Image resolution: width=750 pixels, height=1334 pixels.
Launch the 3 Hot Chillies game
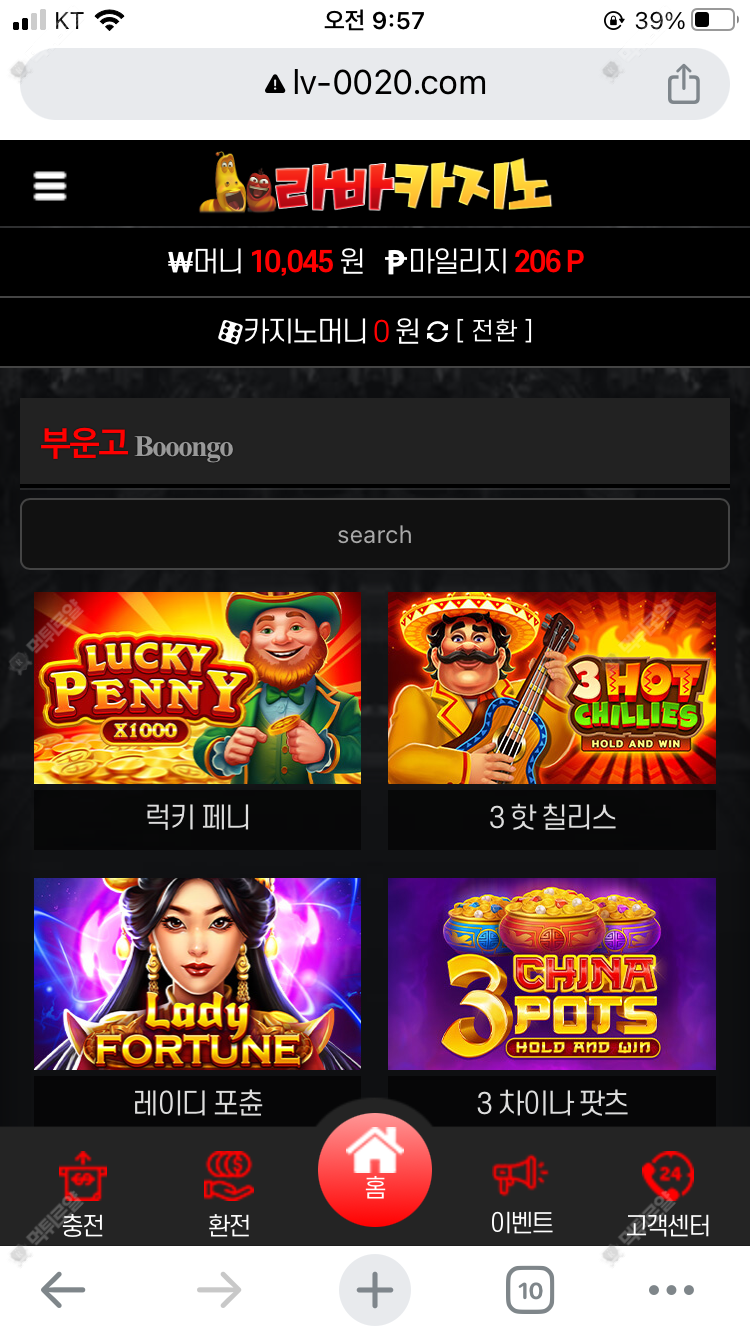tap(551, 688)
